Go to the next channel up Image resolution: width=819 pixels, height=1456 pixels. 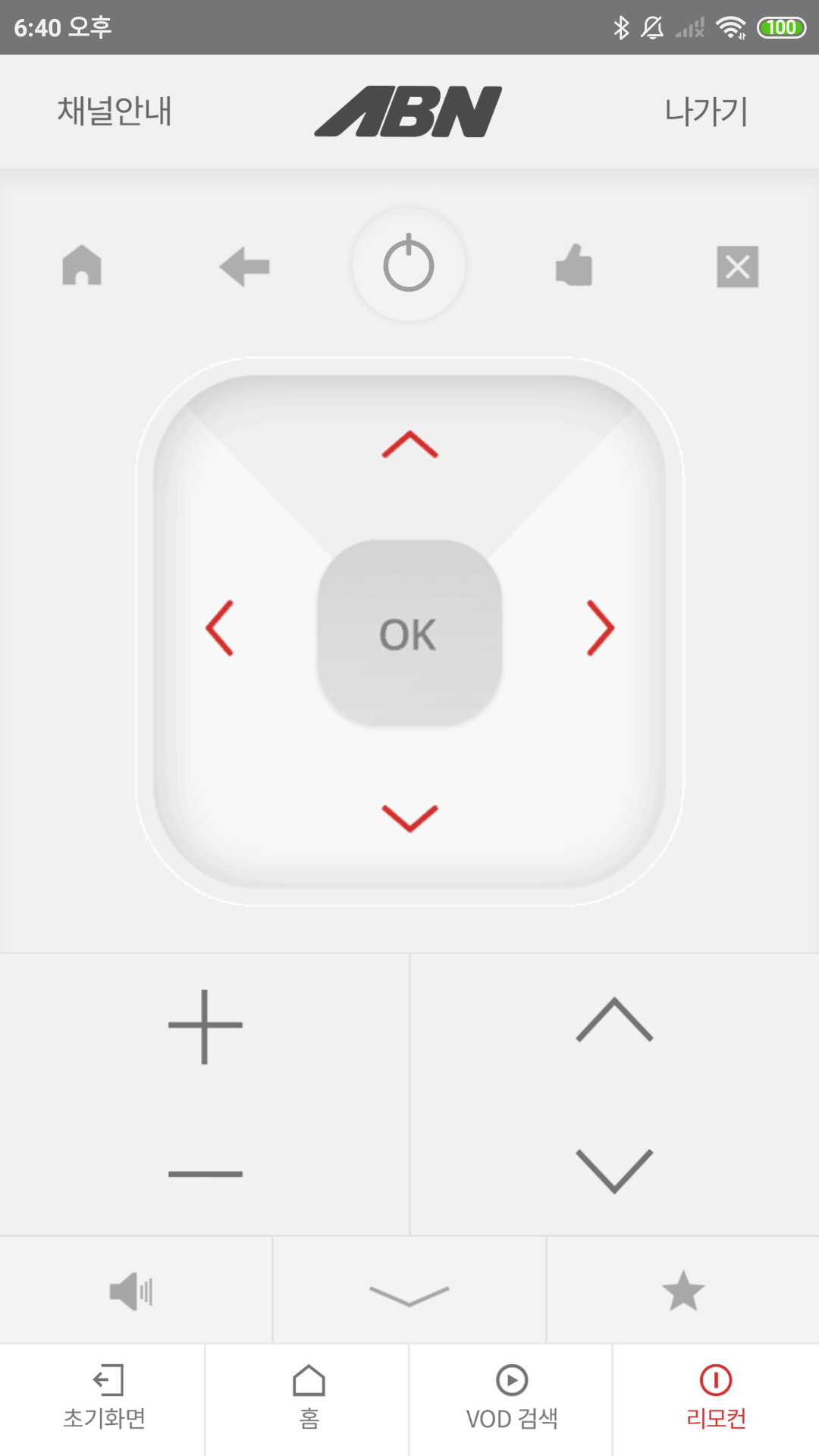(x=614, y=1020)
